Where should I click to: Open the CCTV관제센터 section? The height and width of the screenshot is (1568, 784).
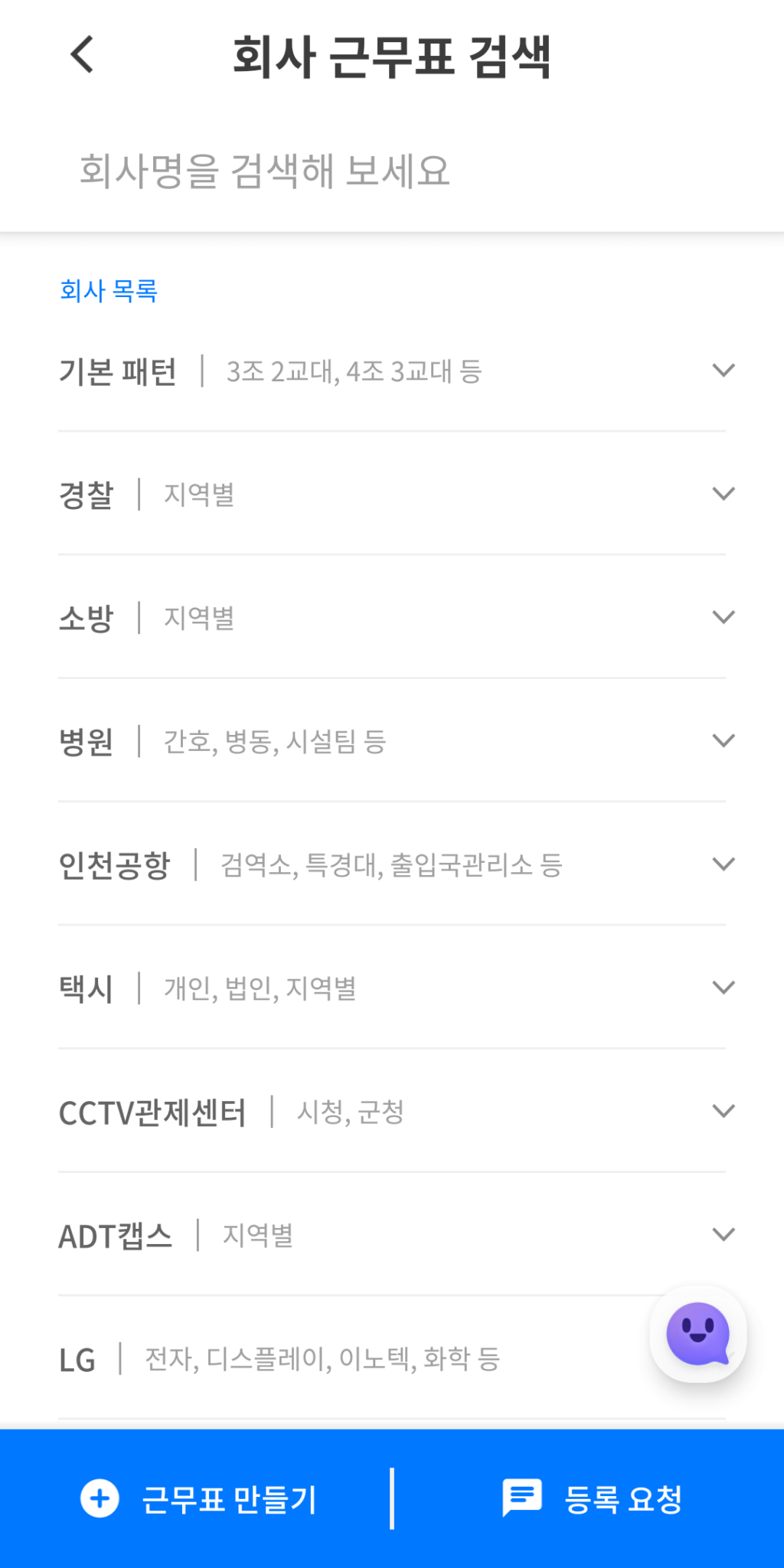click(724, 1110)
